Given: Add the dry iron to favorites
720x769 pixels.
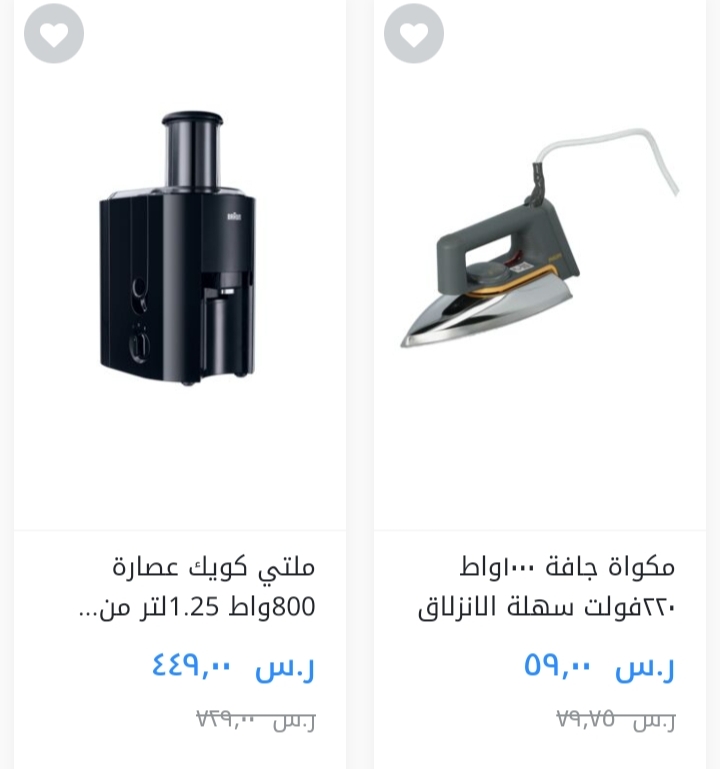Looking at the screenshot, I should (x=413, y=34).
